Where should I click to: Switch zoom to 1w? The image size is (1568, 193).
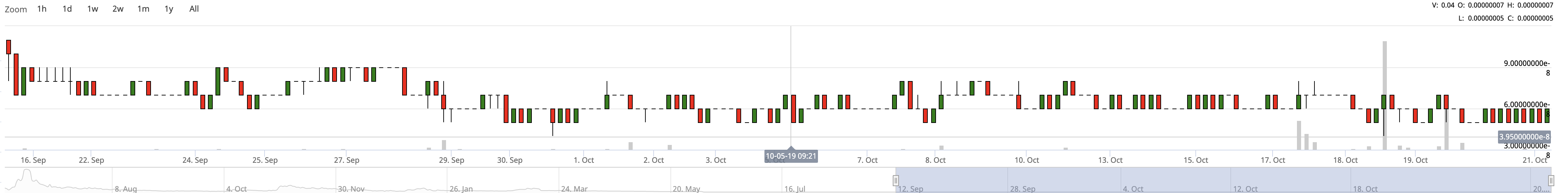click(93, 9)
